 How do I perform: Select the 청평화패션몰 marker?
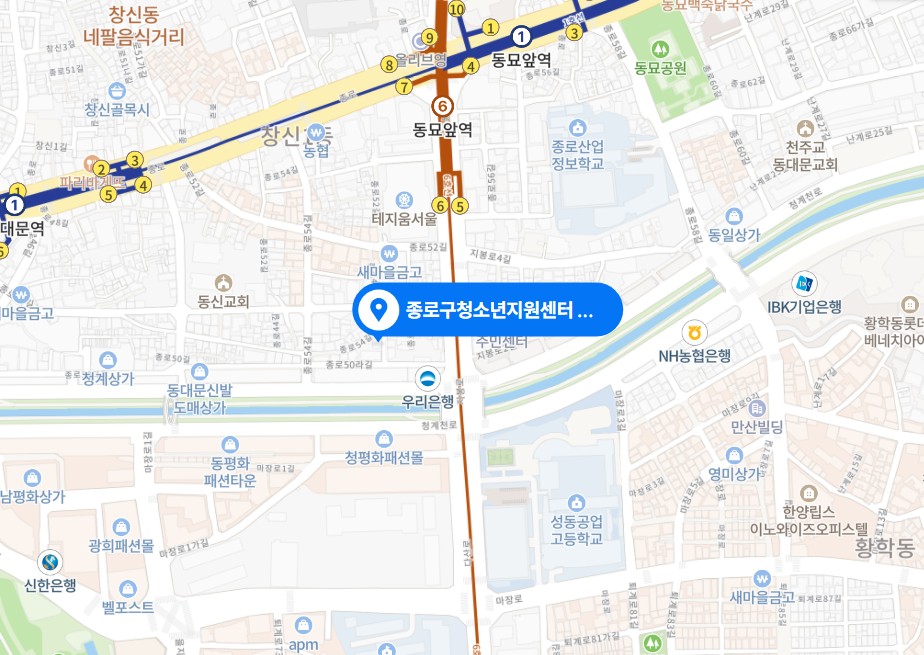pos(384,438)
